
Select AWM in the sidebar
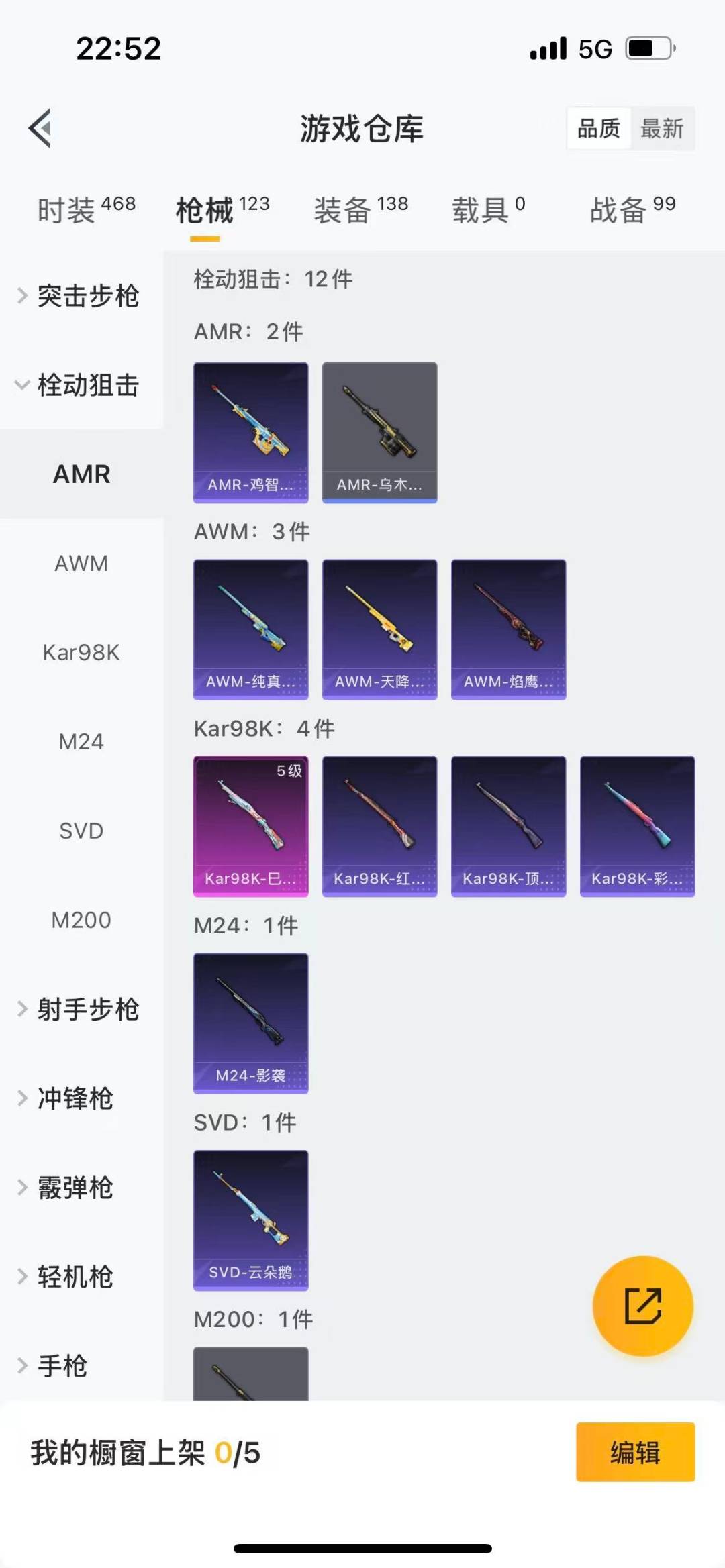click(x=81, y=563)
